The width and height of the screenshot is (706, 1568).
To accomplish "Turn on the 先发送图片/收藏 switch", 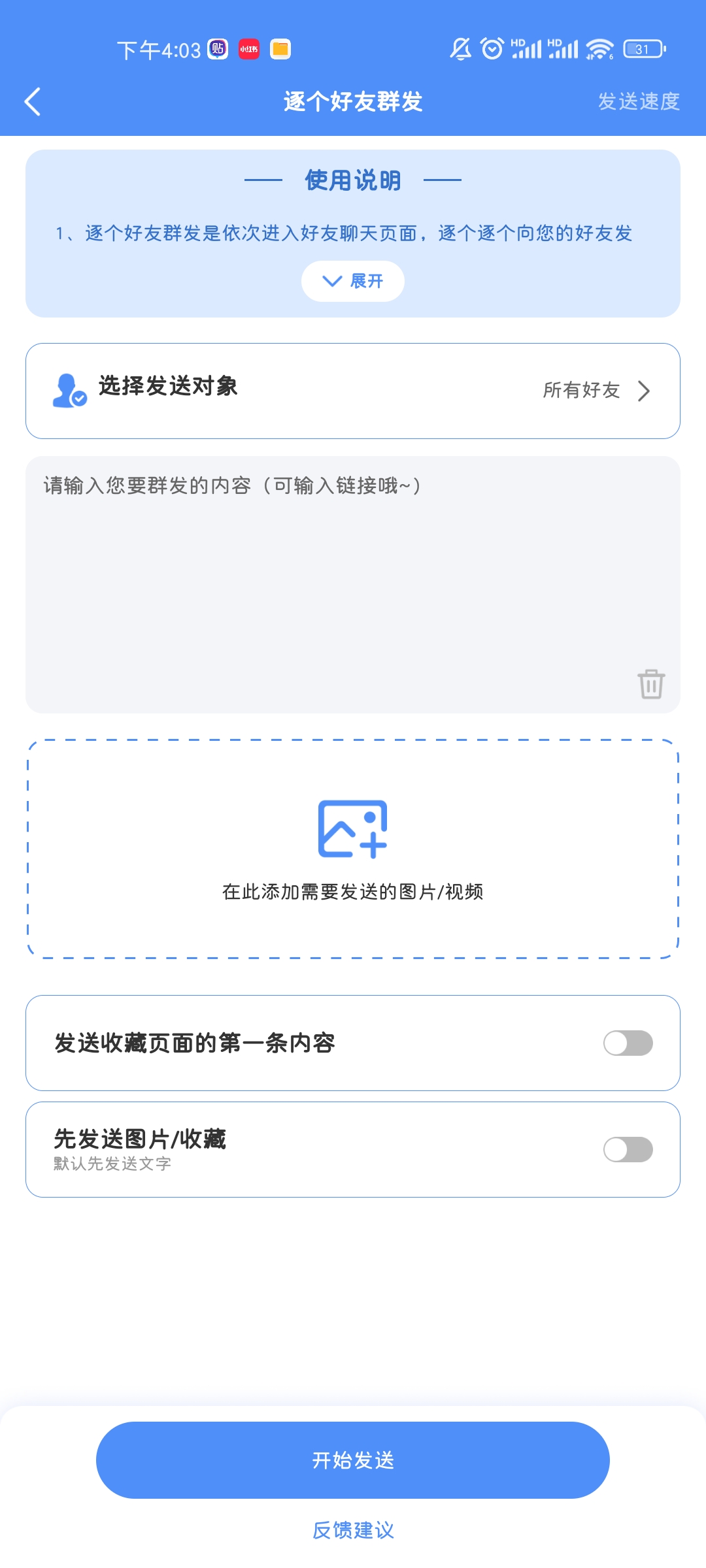I will (628, 1147).
